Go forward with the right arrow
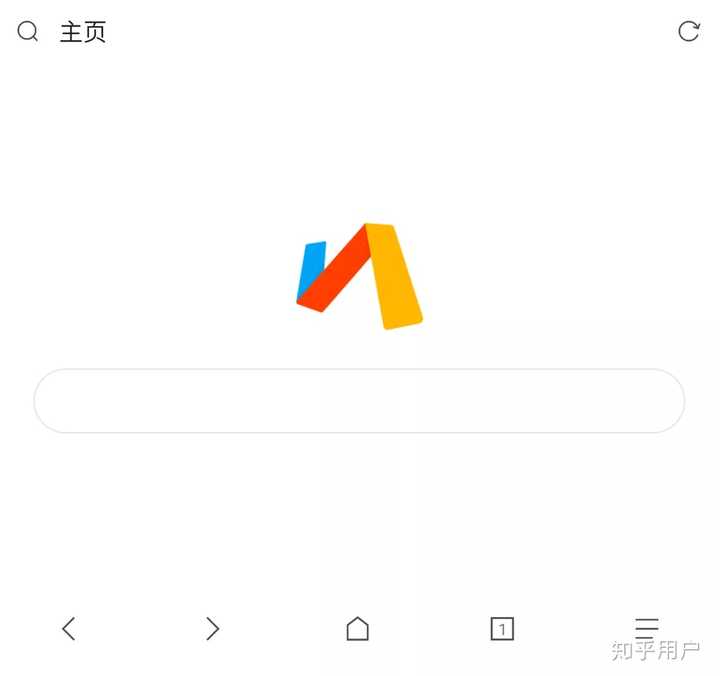 click(213, 628)
